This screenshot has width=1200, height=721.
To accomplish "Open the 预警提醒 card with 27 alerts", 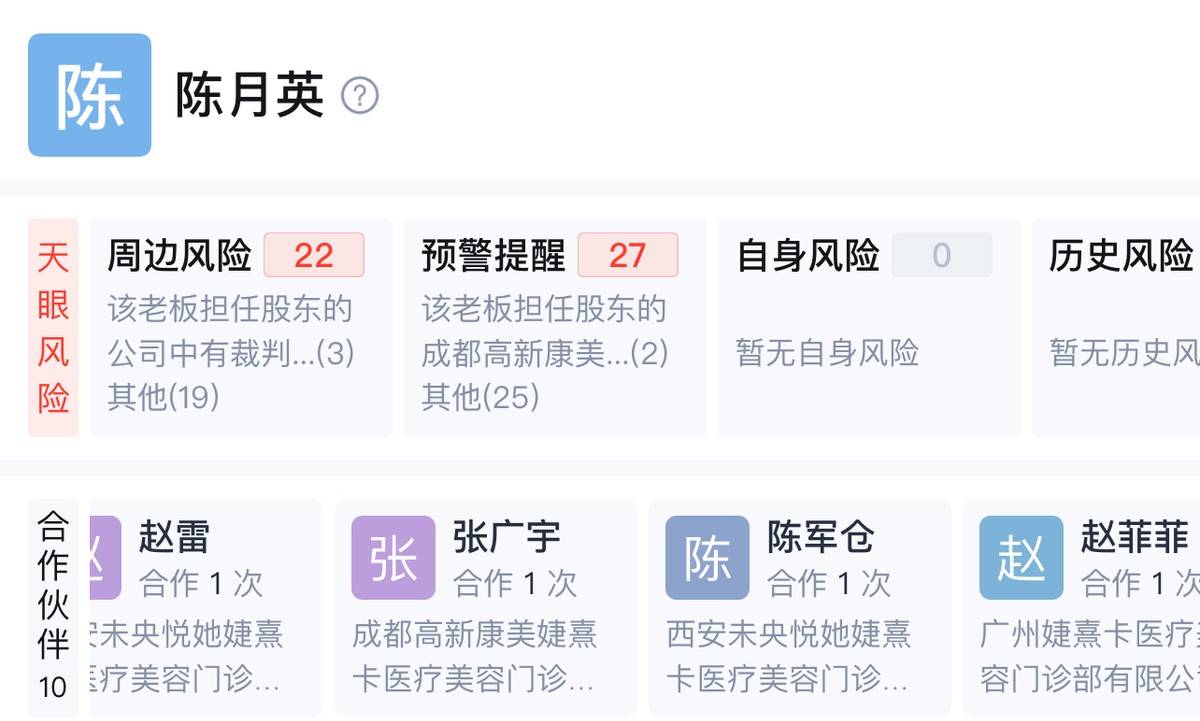I will (554, 328).
